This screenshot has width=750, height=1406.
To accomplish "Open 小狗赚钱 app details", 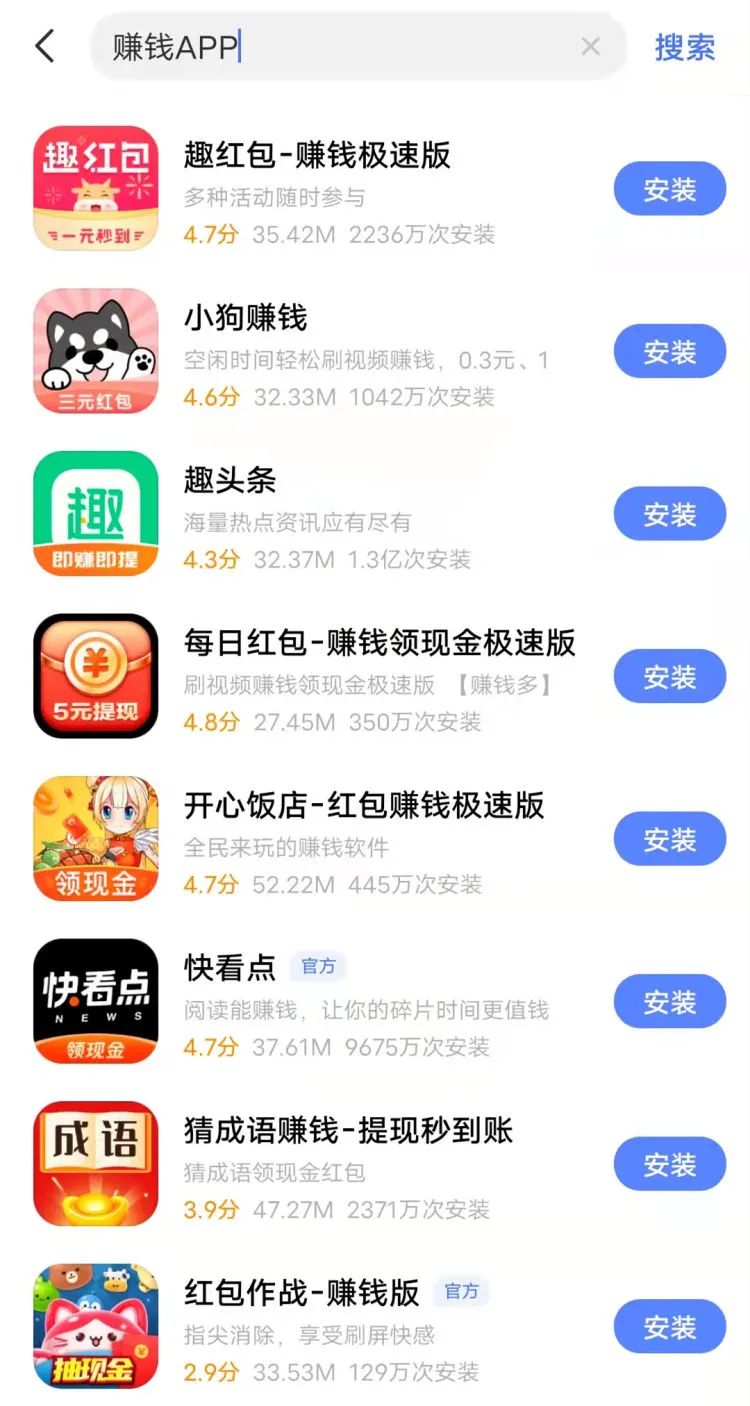I will [x=245, y=318].
